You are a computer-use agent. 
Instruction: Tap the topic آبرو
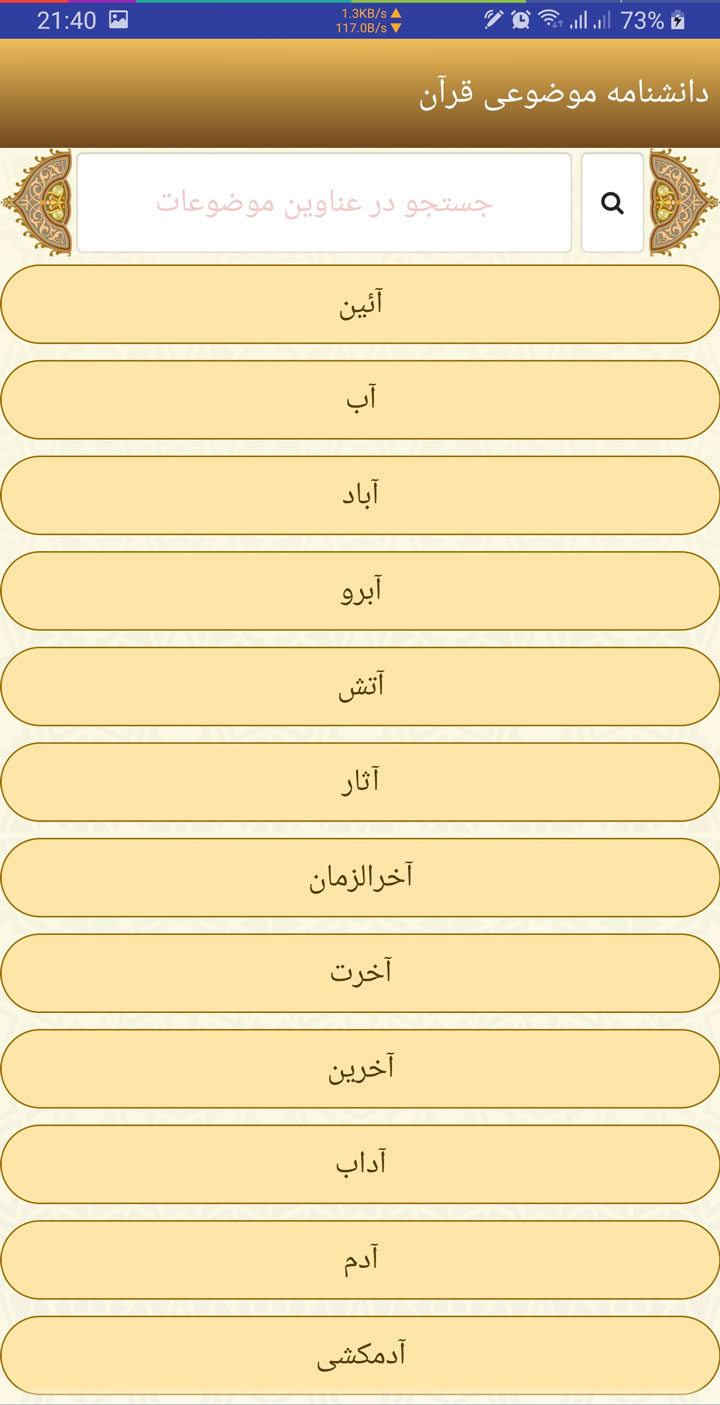(360, 590)
